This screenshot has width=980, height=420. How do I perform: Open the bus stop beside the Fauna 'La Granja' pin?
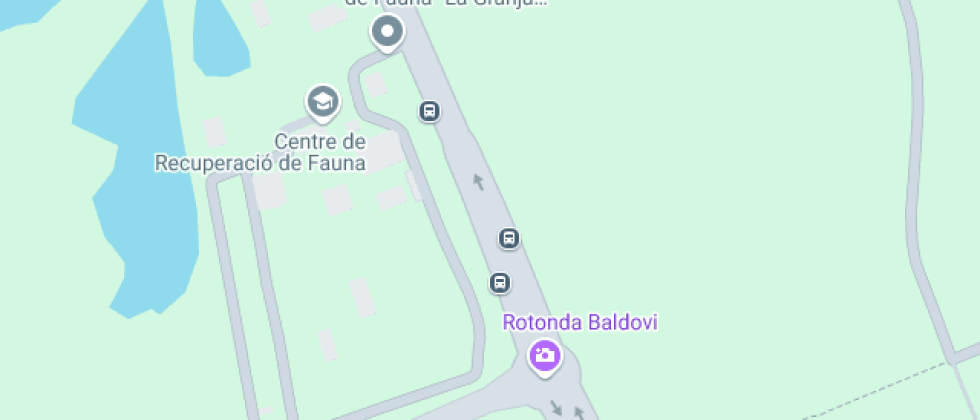[429, 111]
